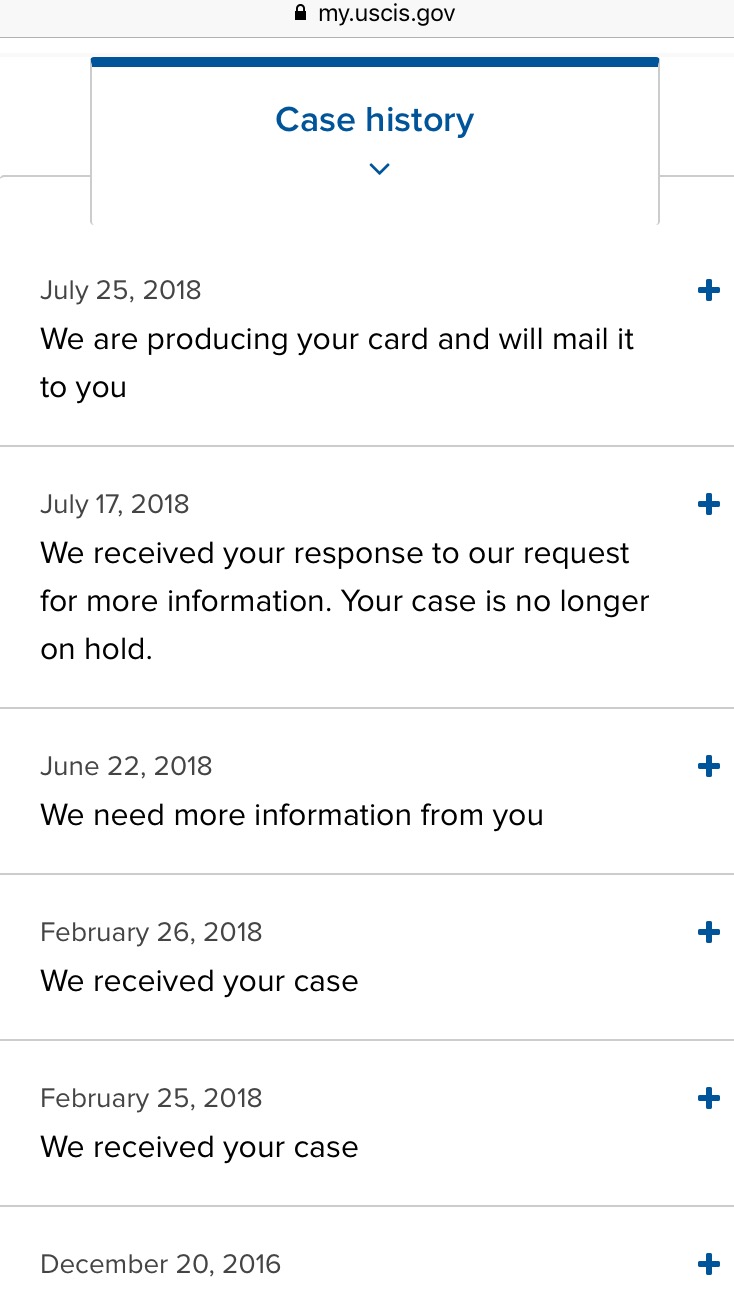Expand the July 17, 2018 response received entry
The image size is (734, 1291).
click(x=708, y=504)
